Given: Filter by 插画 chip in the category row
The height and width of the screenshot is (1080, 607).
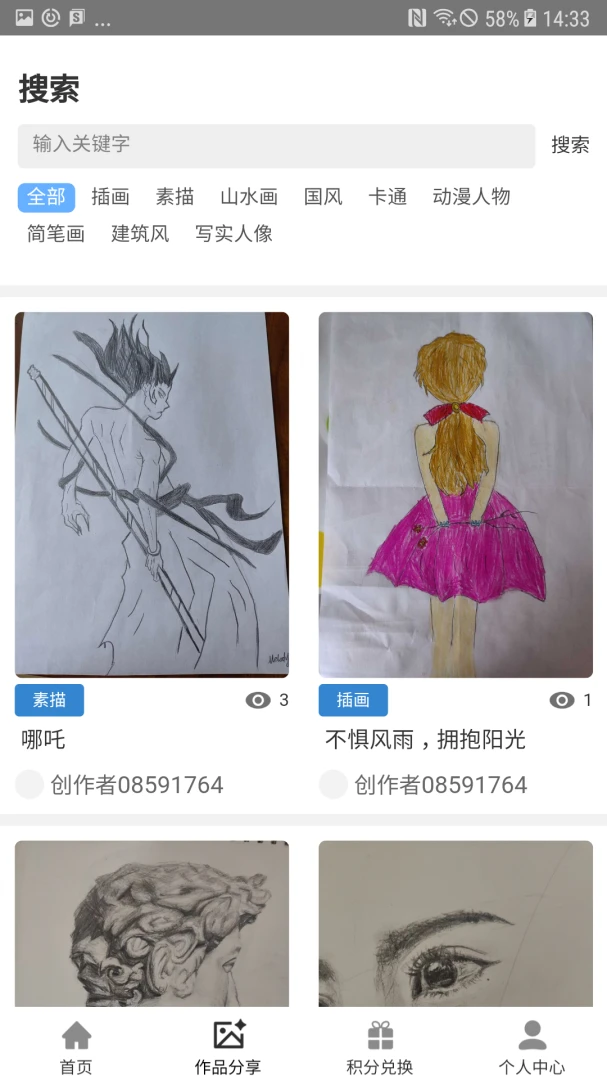Looking at the screenshot, I should coord(110,197).
